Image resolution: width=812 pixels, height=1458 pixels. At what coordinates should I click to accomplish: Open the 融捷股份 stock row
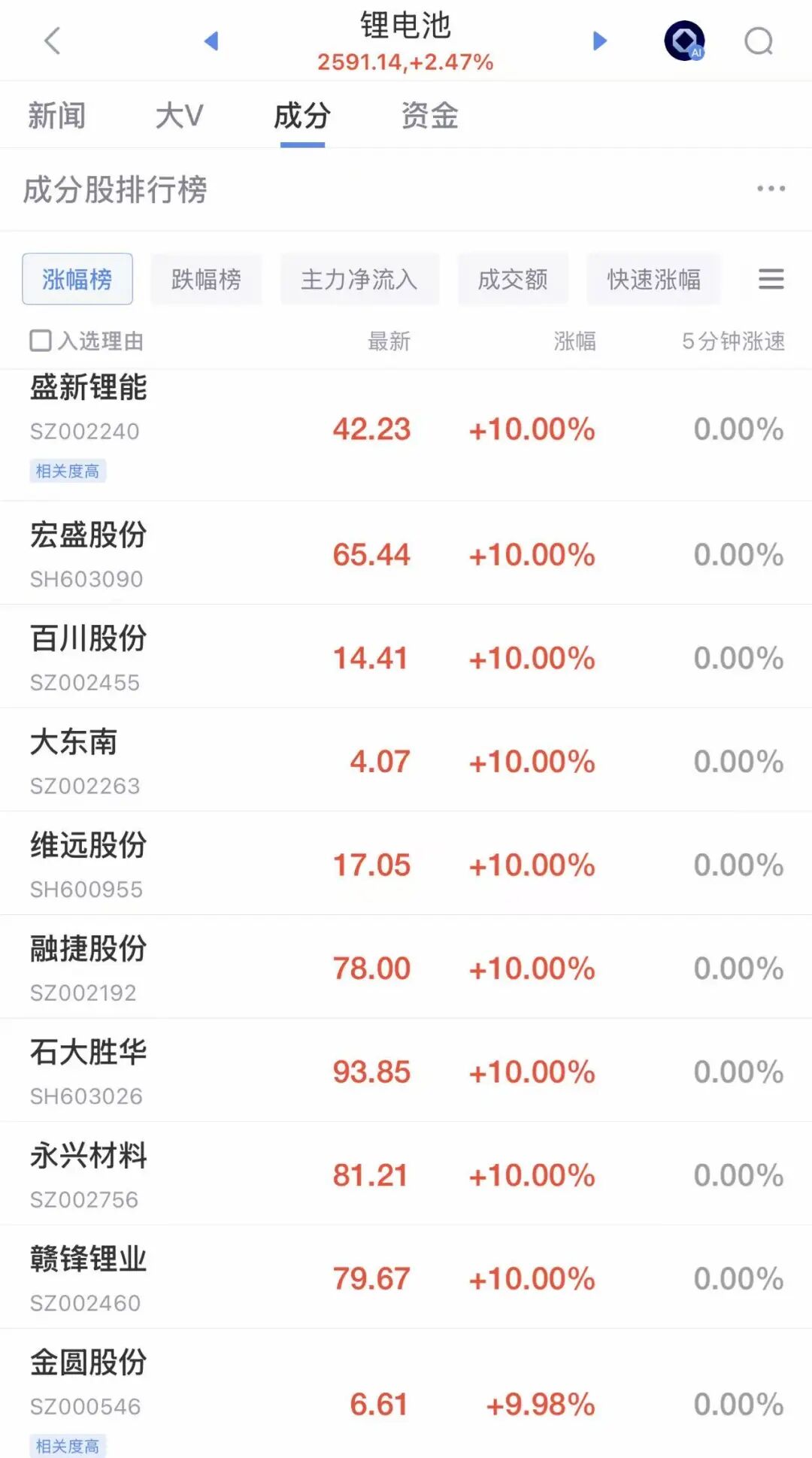(x=89, y=949)
